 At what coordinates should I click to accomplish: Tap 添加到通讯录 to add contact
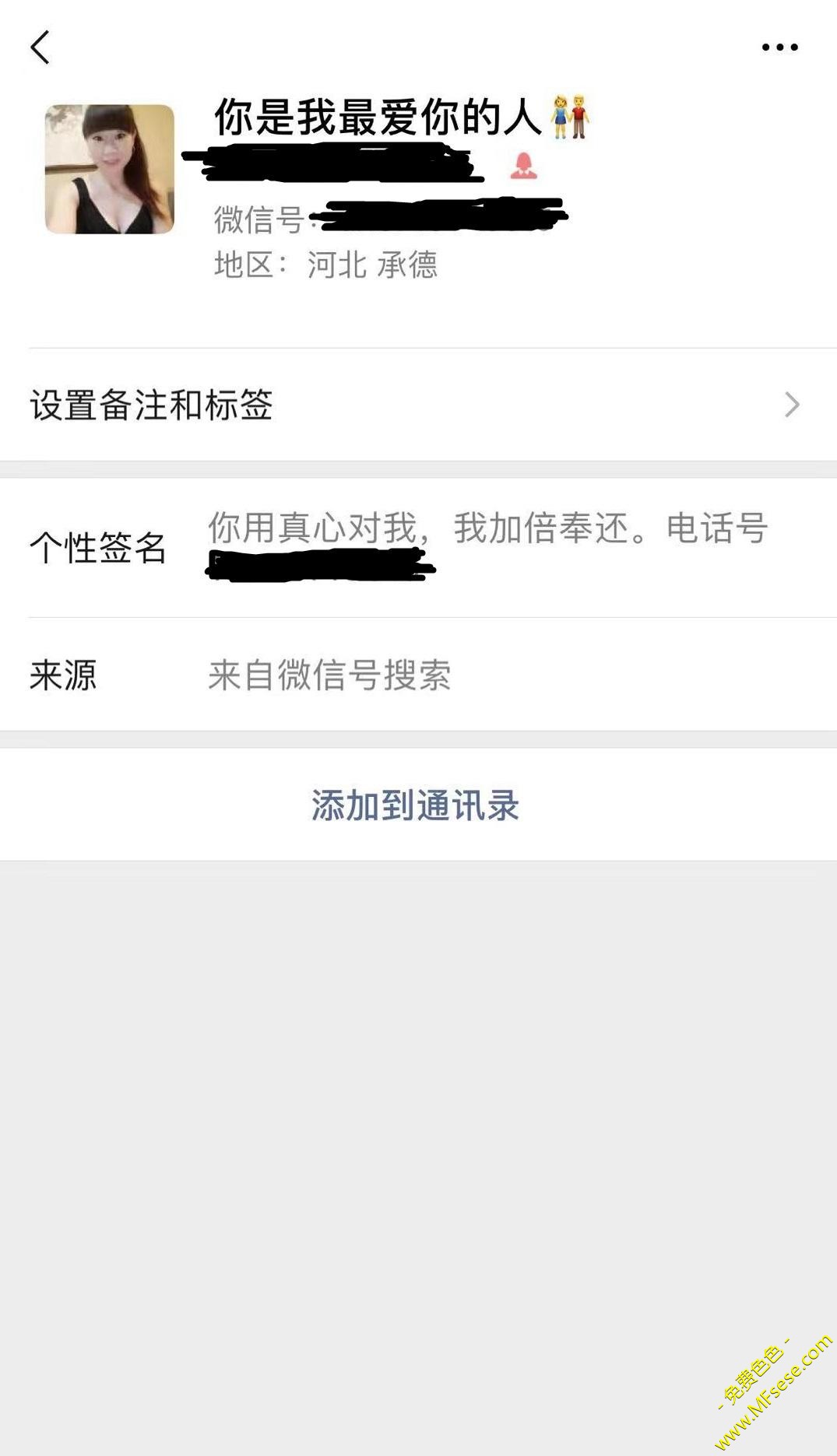coord(417,805)
